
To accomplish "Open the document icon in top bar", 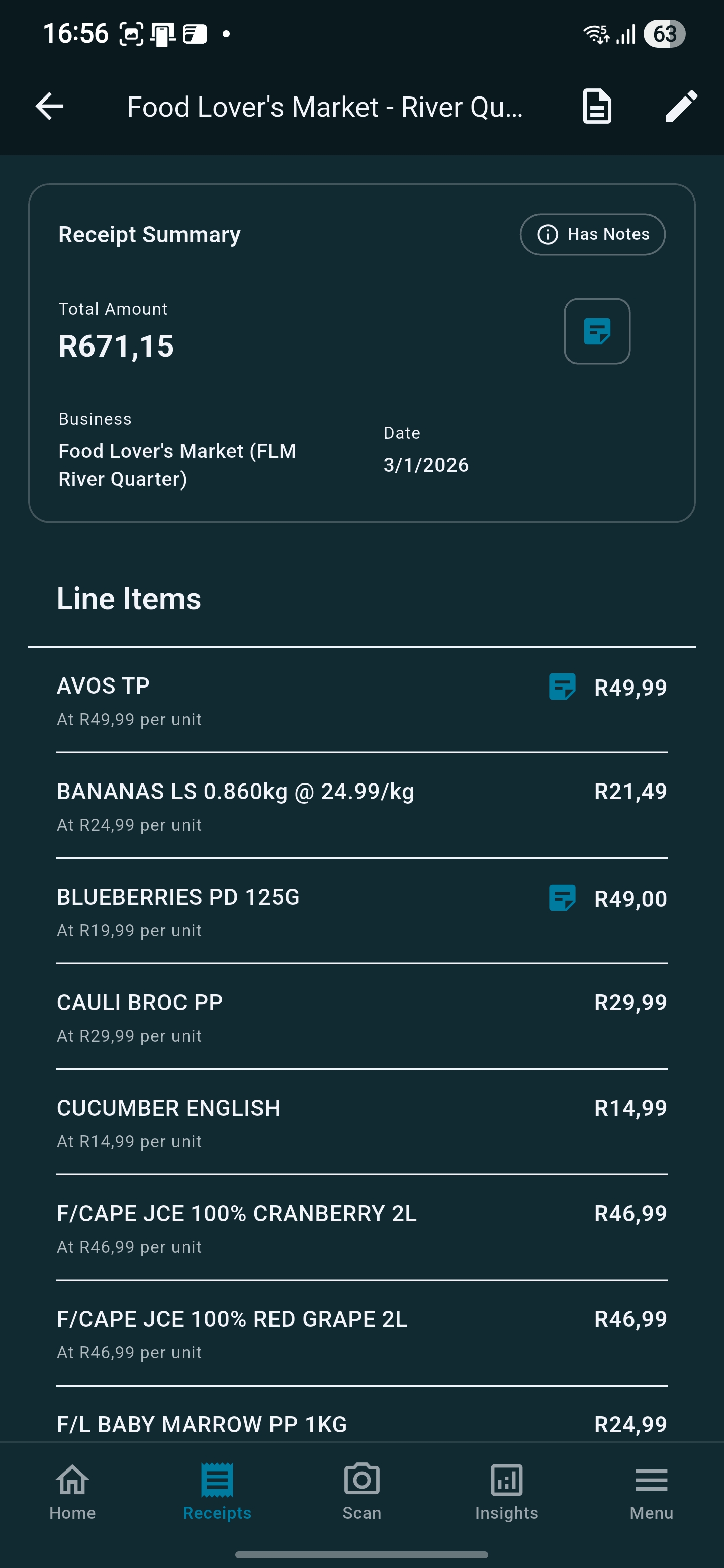I will (x=596, y=106).
